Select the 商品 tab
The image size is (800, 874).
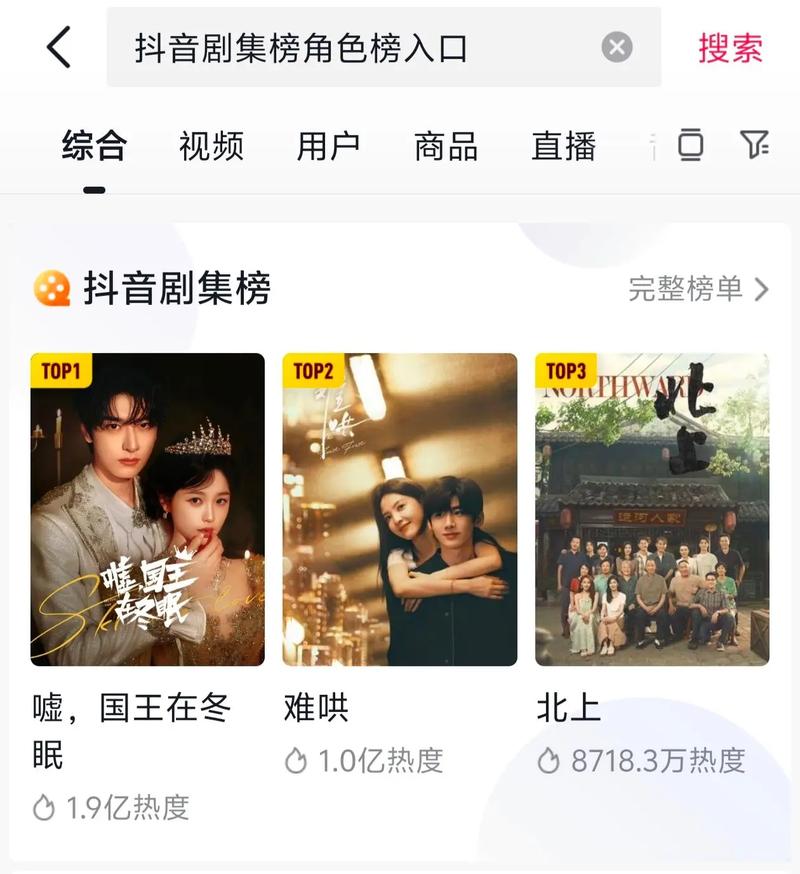tap(443, 147)
